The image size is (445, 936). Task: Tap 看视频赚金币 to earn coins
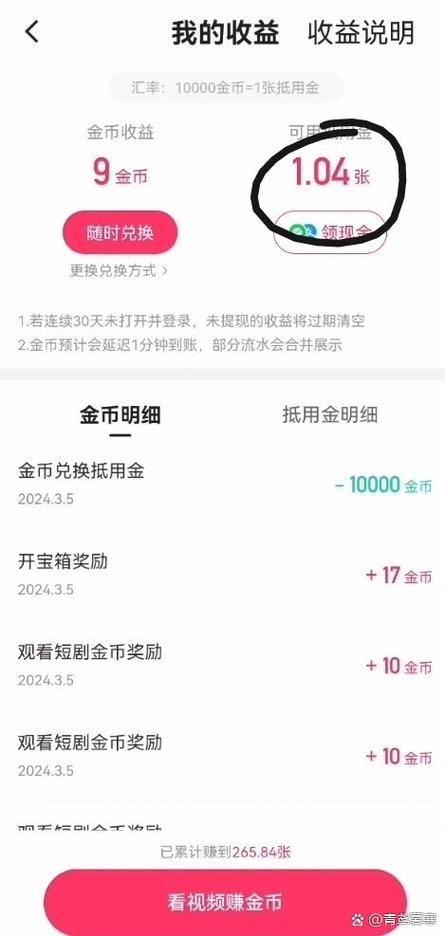click(225, 901)
